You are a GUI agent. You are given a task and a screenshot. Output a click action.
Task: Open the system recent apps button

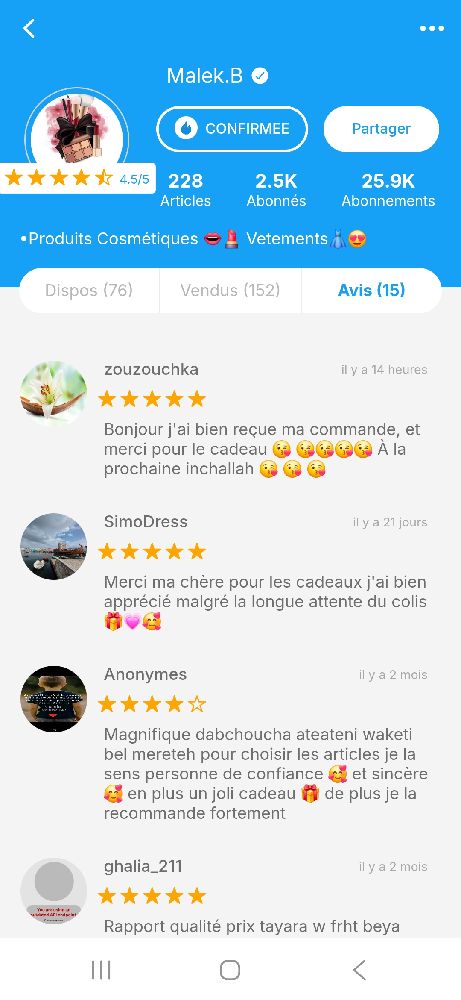click(101, 970)
